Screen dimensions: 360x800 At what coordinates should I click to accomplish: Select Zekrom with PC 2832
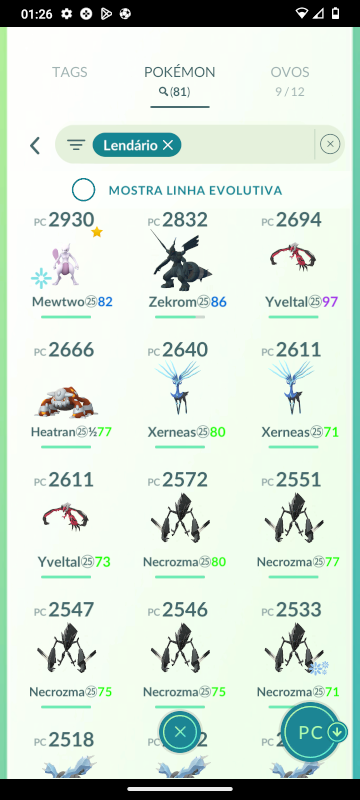(180, 265)
